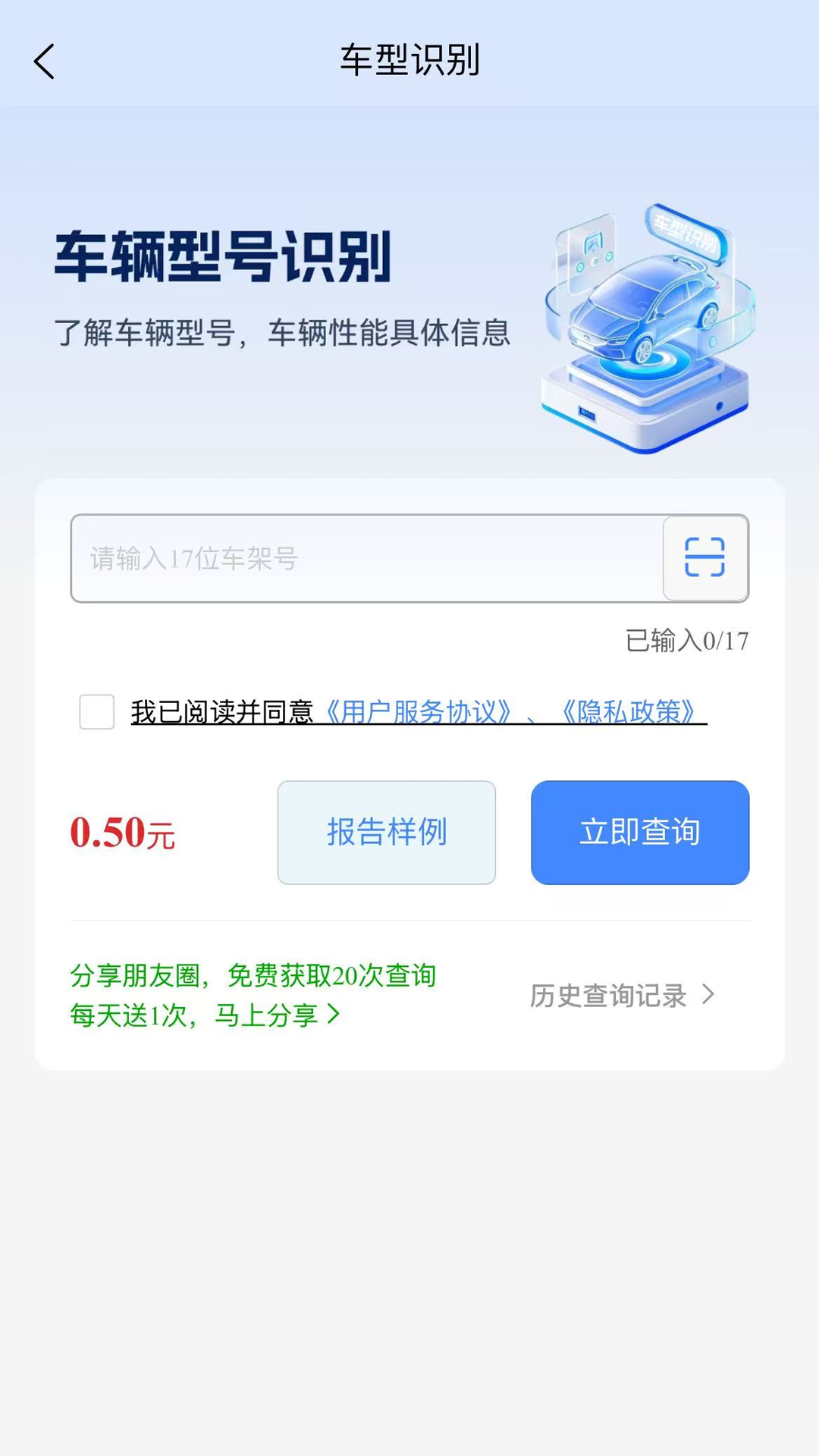This screenshot has height=1456, width=819.
Task: Open the 《用户服务协议》 link
Action: click(418, 711)
